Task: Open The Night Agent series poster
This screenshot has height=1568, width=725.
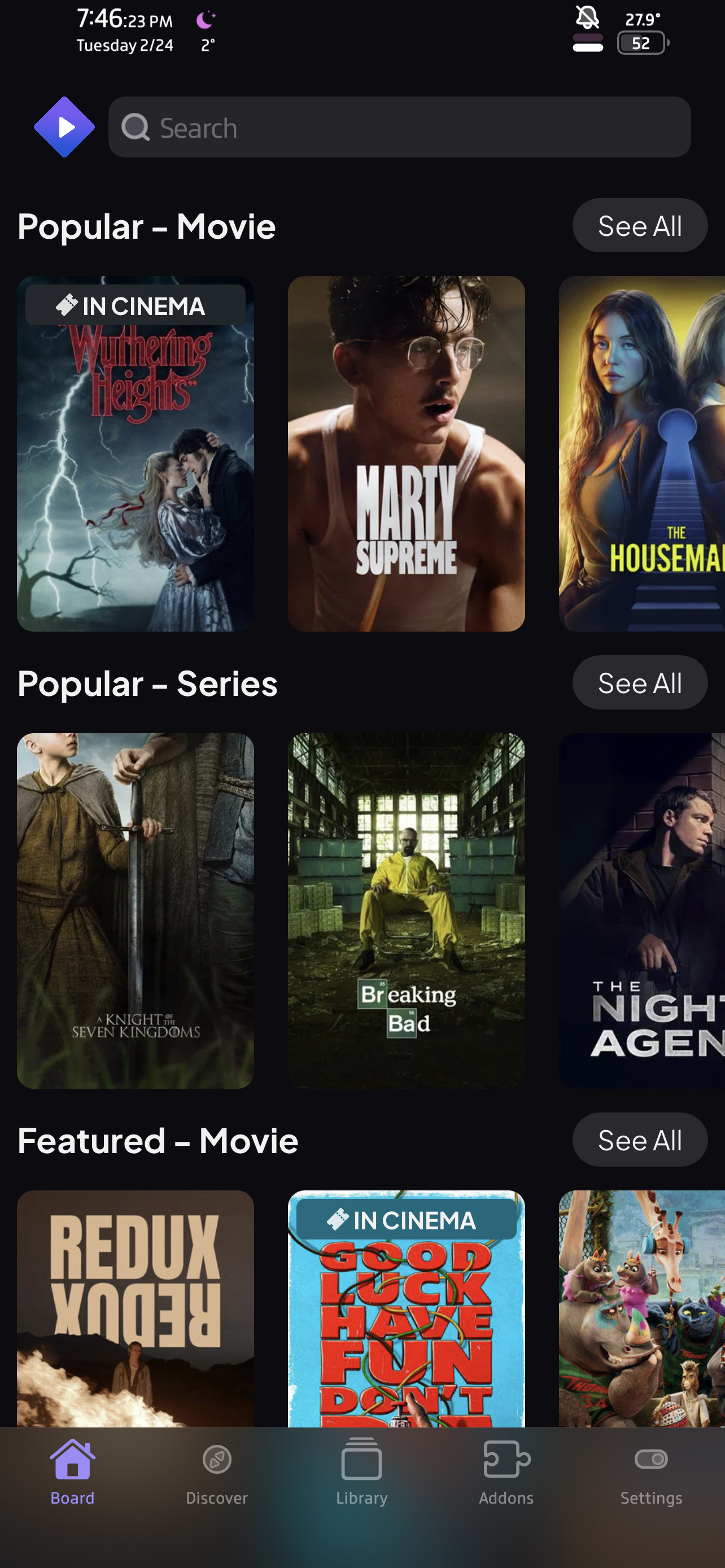Action: (x=641, y=910)
